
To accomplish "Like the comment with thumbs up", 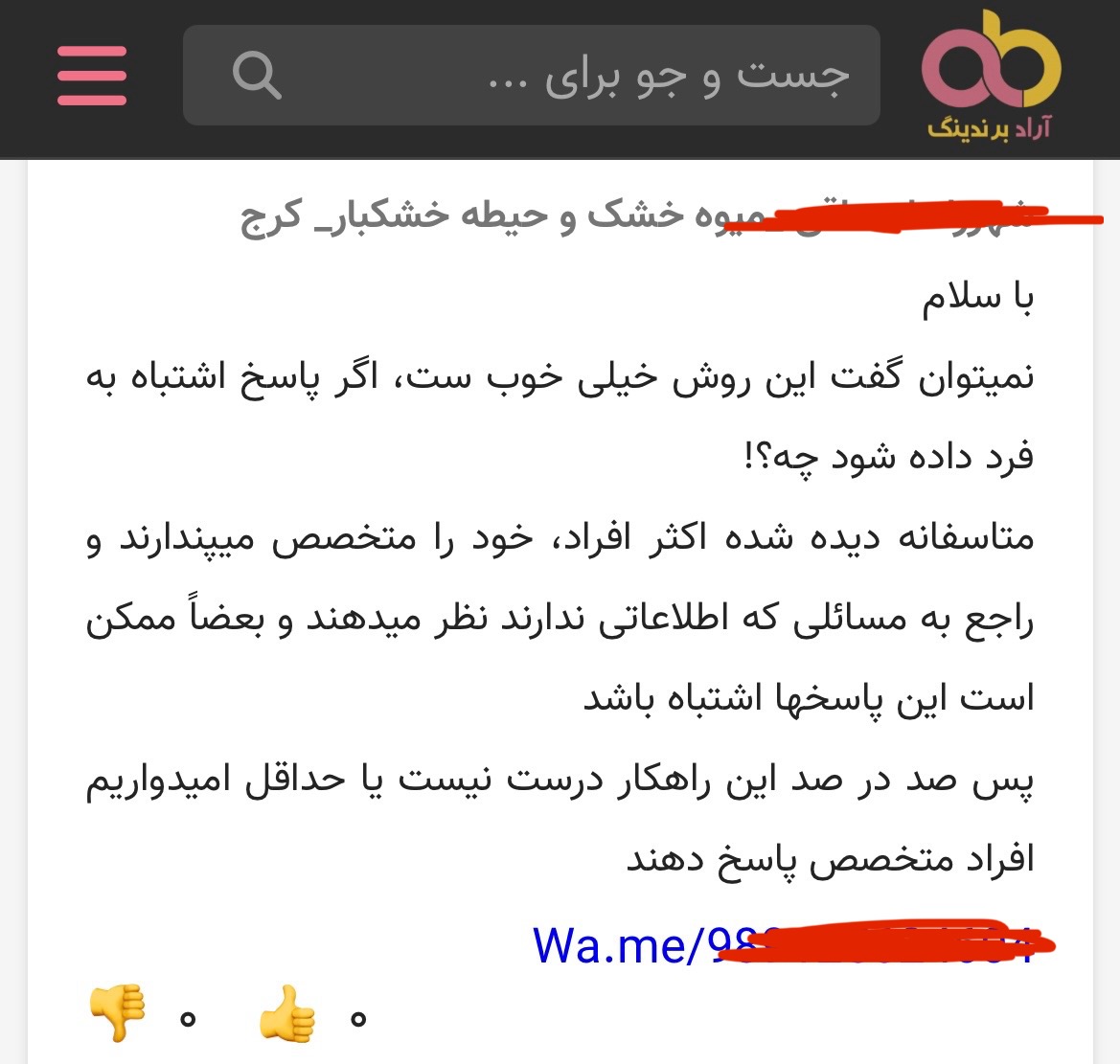I will coord(286,1013).
